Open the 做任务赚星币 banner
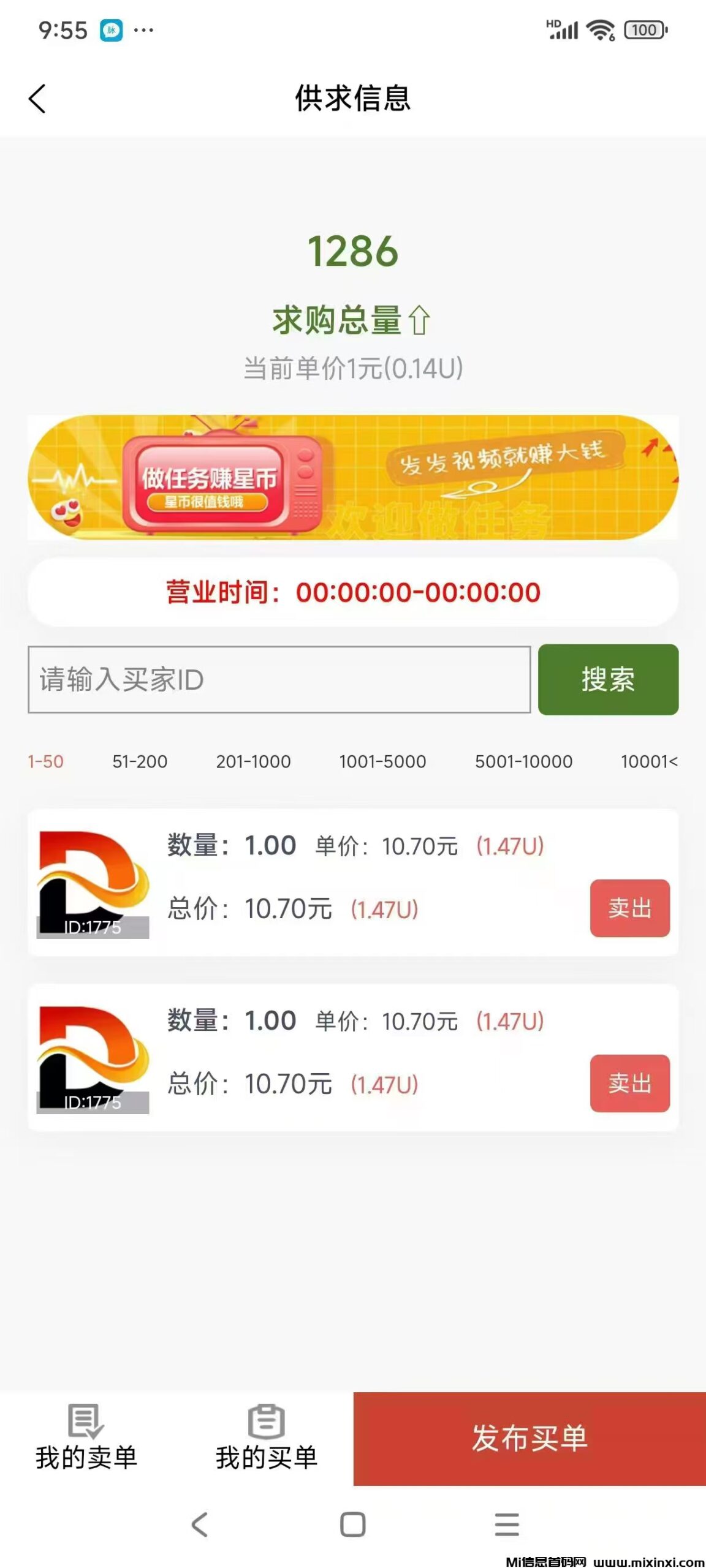Screen dimensions: 706x1568 tap(353, 478)
